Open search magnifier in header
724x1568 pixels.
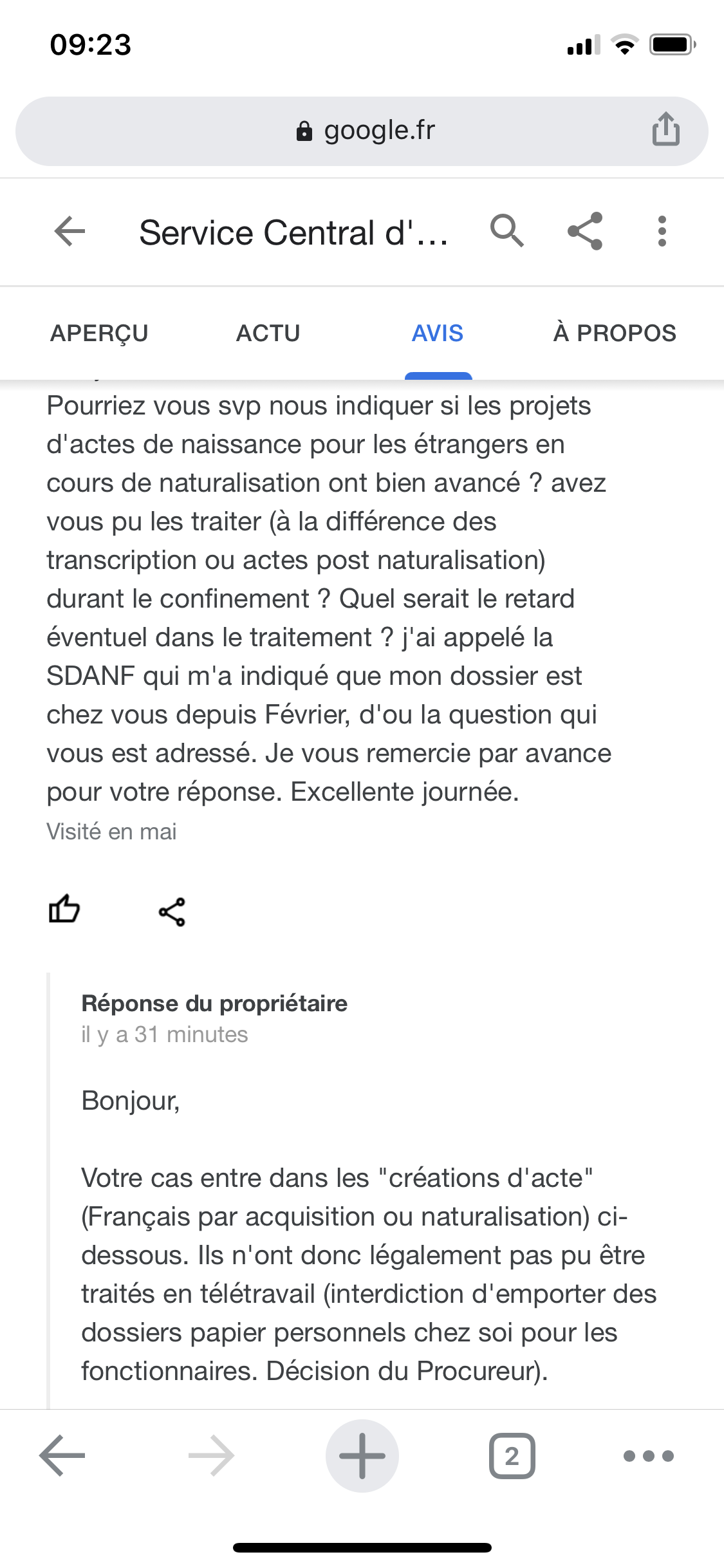pyautogui.click(x=507, y=231)
